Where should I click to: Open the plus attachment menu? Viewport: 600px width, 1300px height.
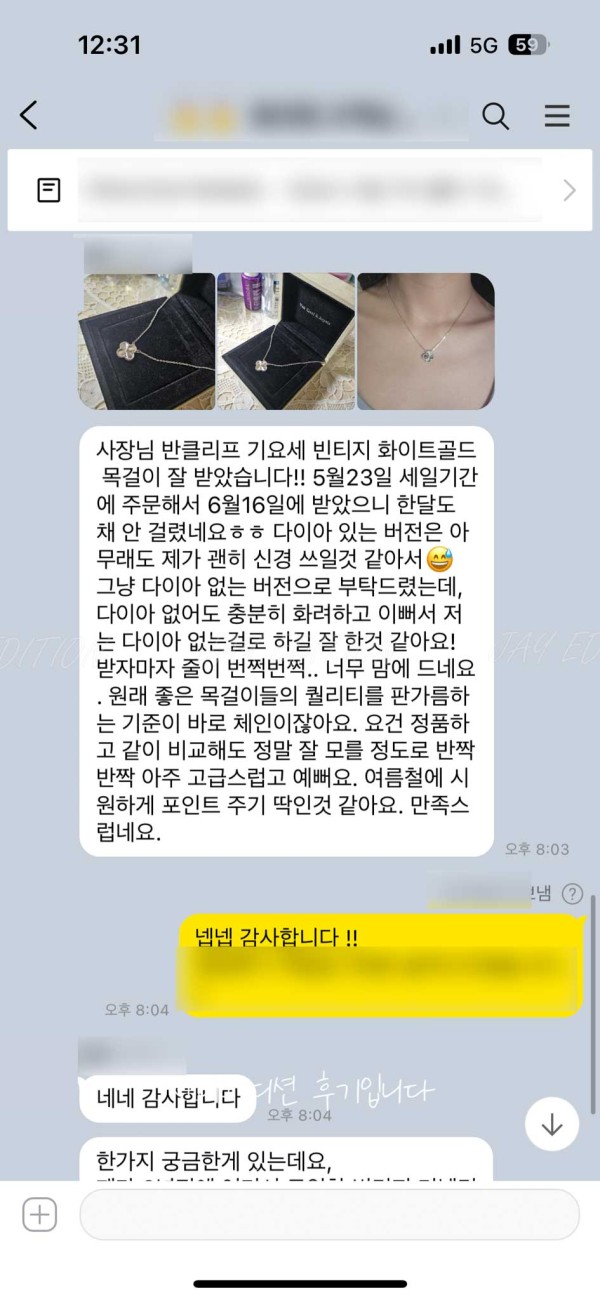point(40,1215)
